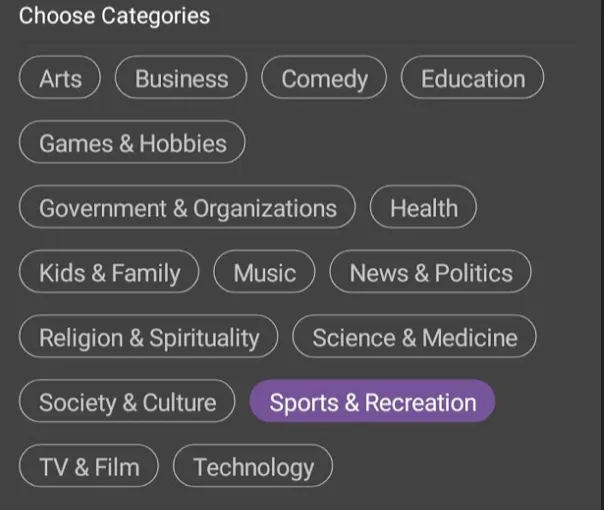Image resolution: width=604 pixels, height=510 pixels.
Task: Pick the Music category
Action: pos(264,273)
